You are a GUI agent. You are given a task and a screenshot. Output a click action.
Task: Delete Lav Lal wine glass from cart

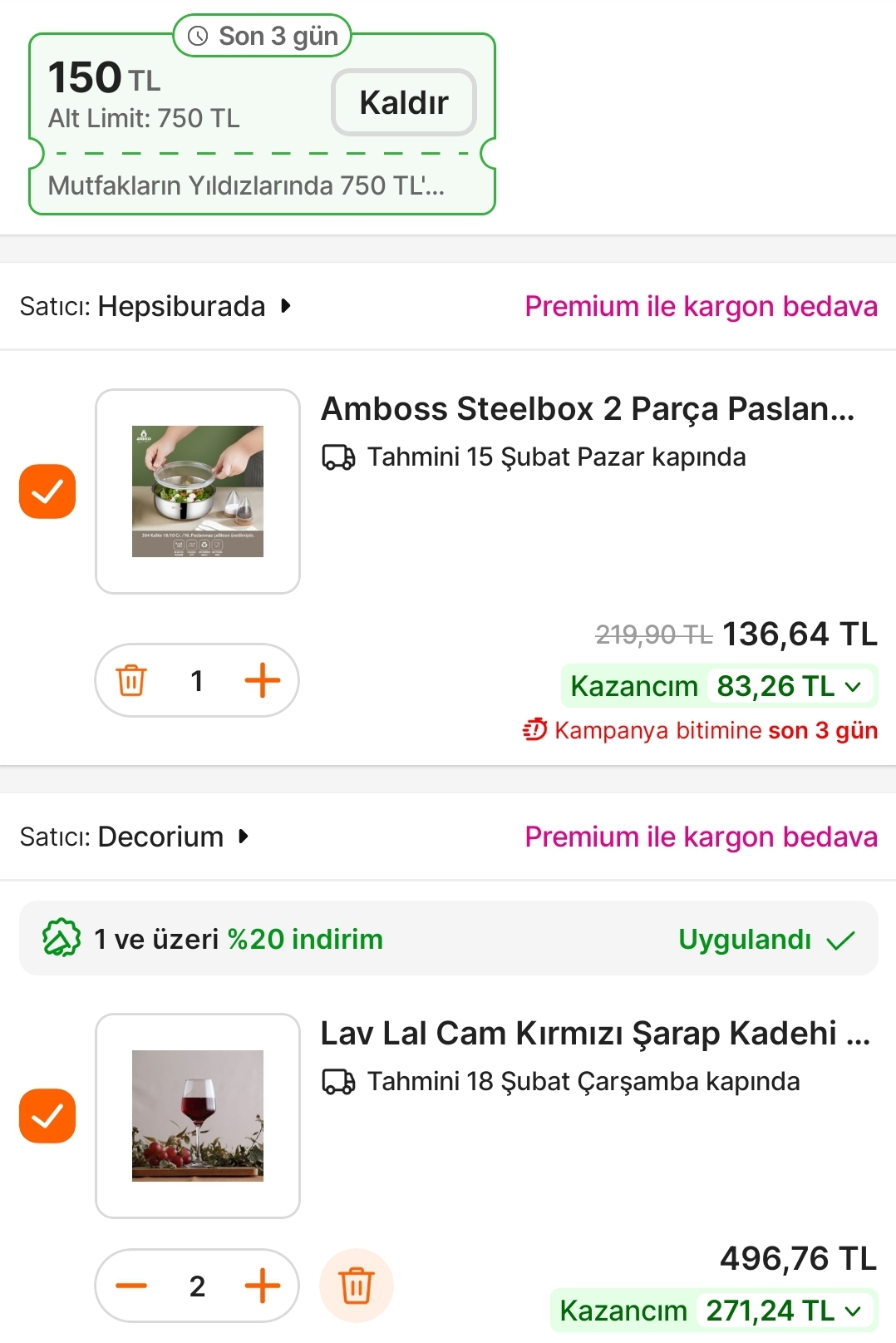pos(357,1286)
